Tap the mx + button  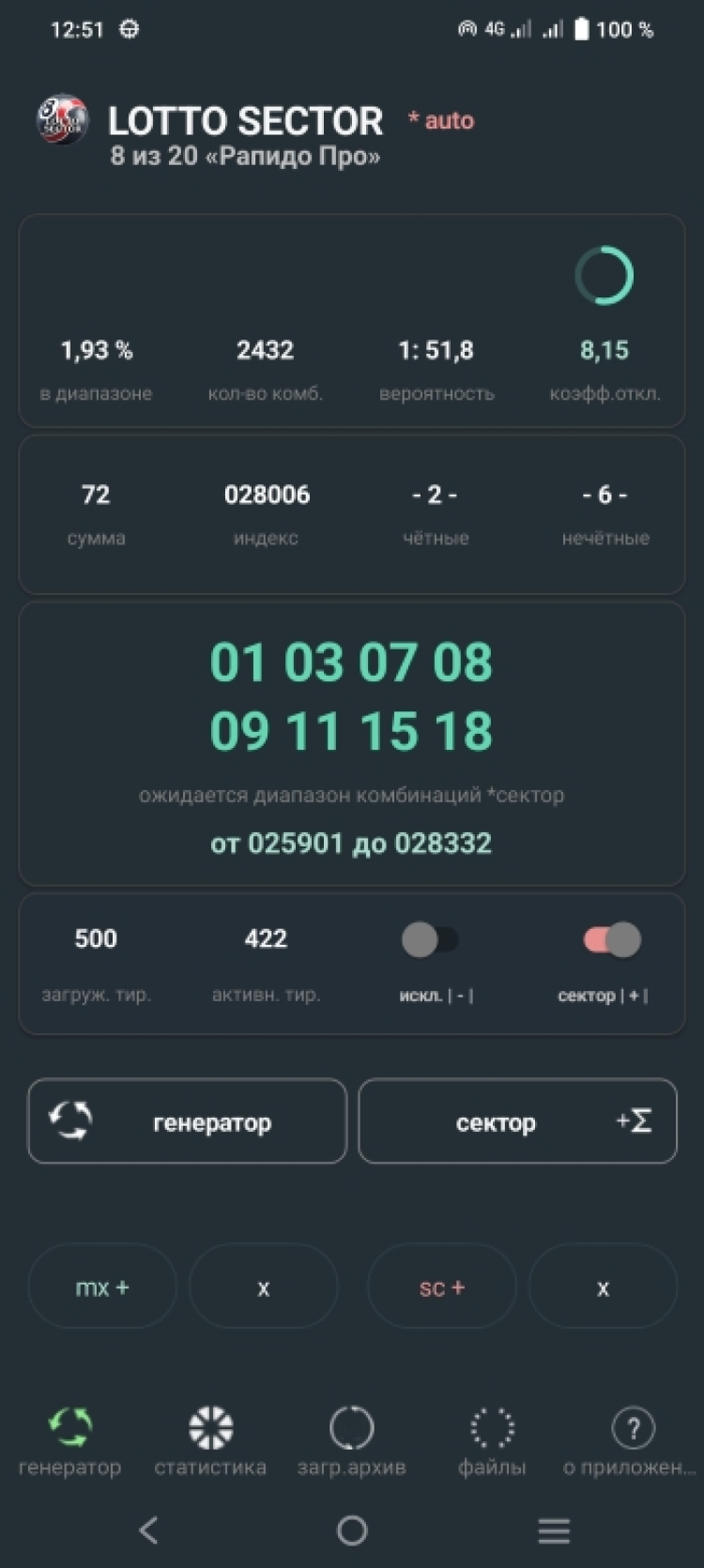[102, 1287]
